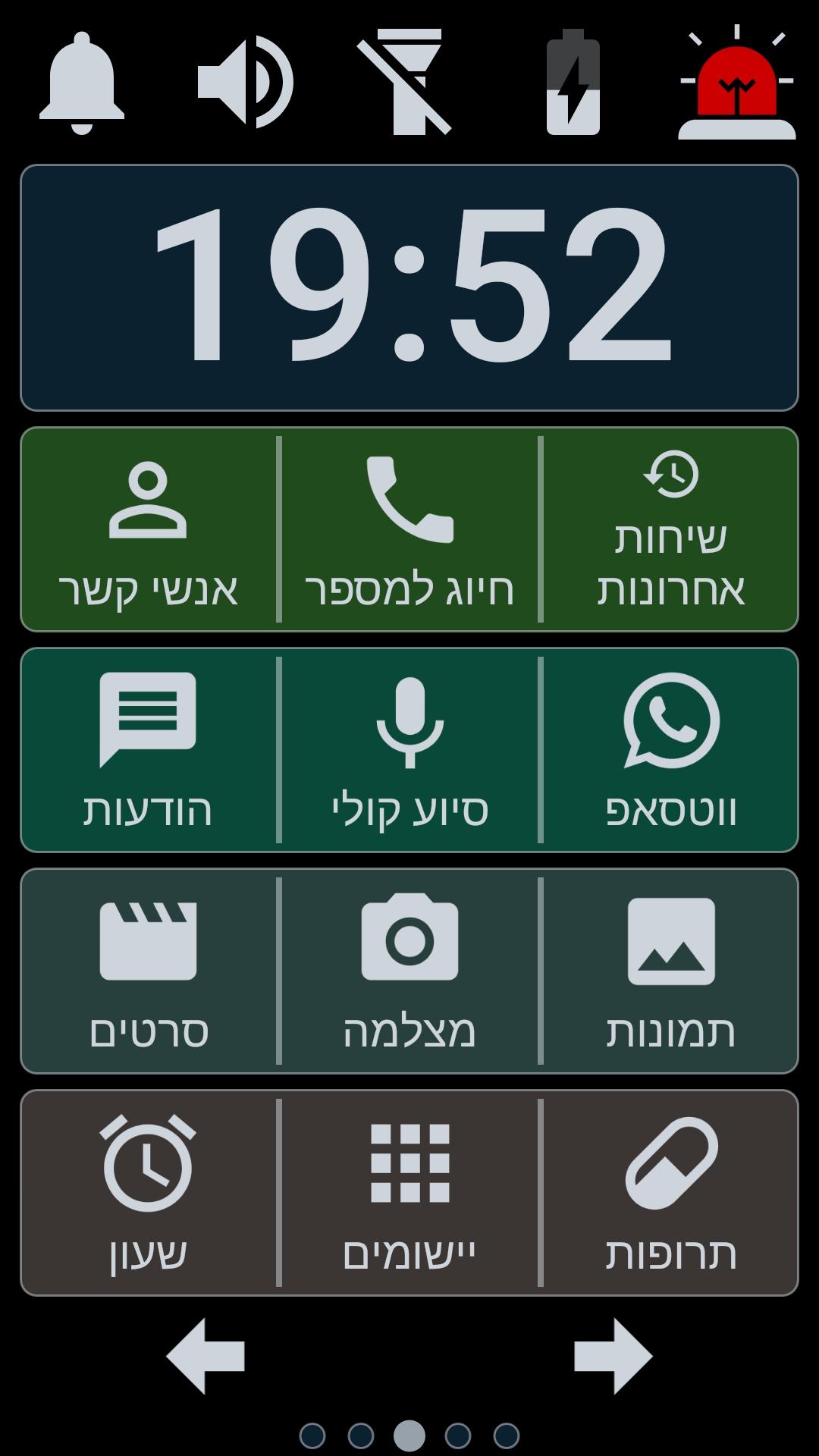Open תרופות medications
The width and height of the screenshot is (819, 1456).
[x=670, y=1193]
